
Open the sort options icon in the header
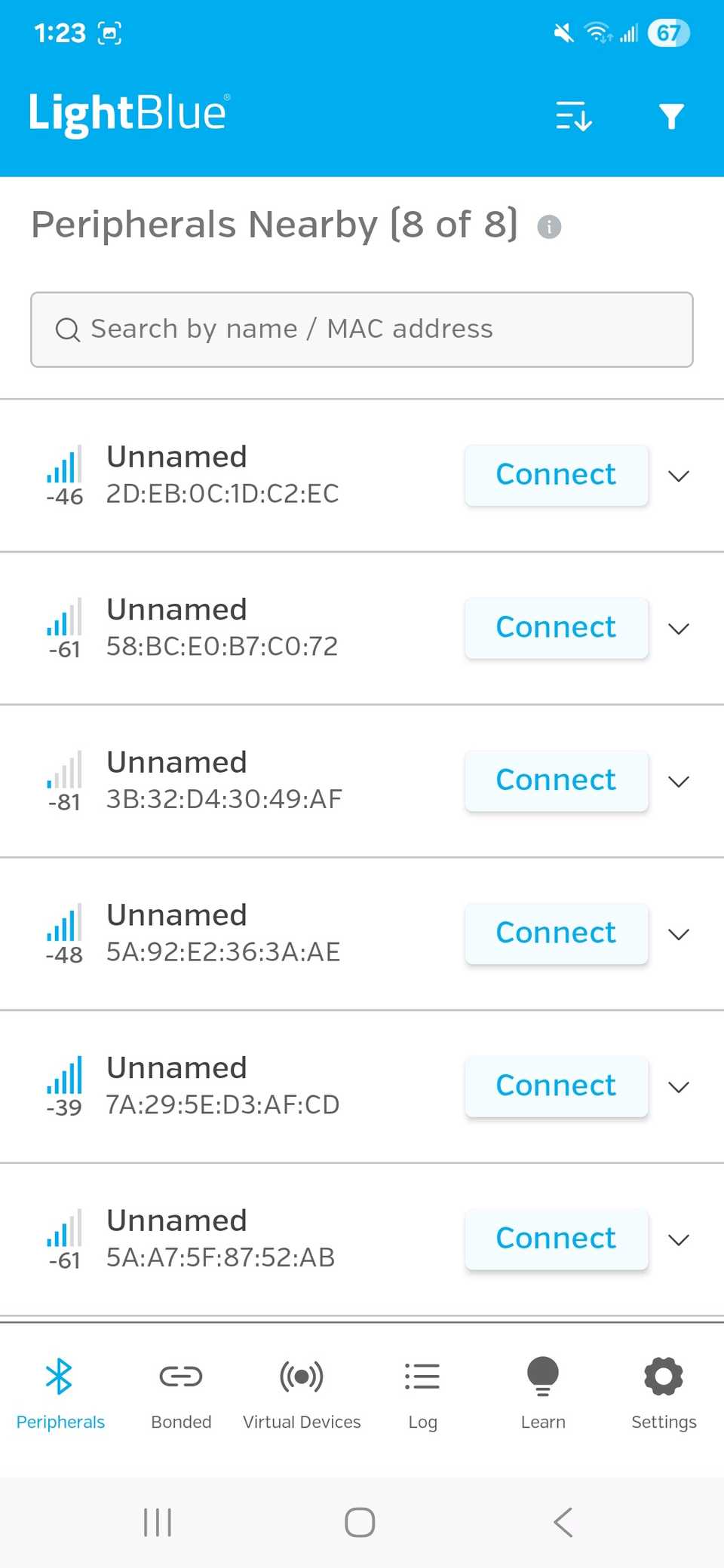(573, 116)
